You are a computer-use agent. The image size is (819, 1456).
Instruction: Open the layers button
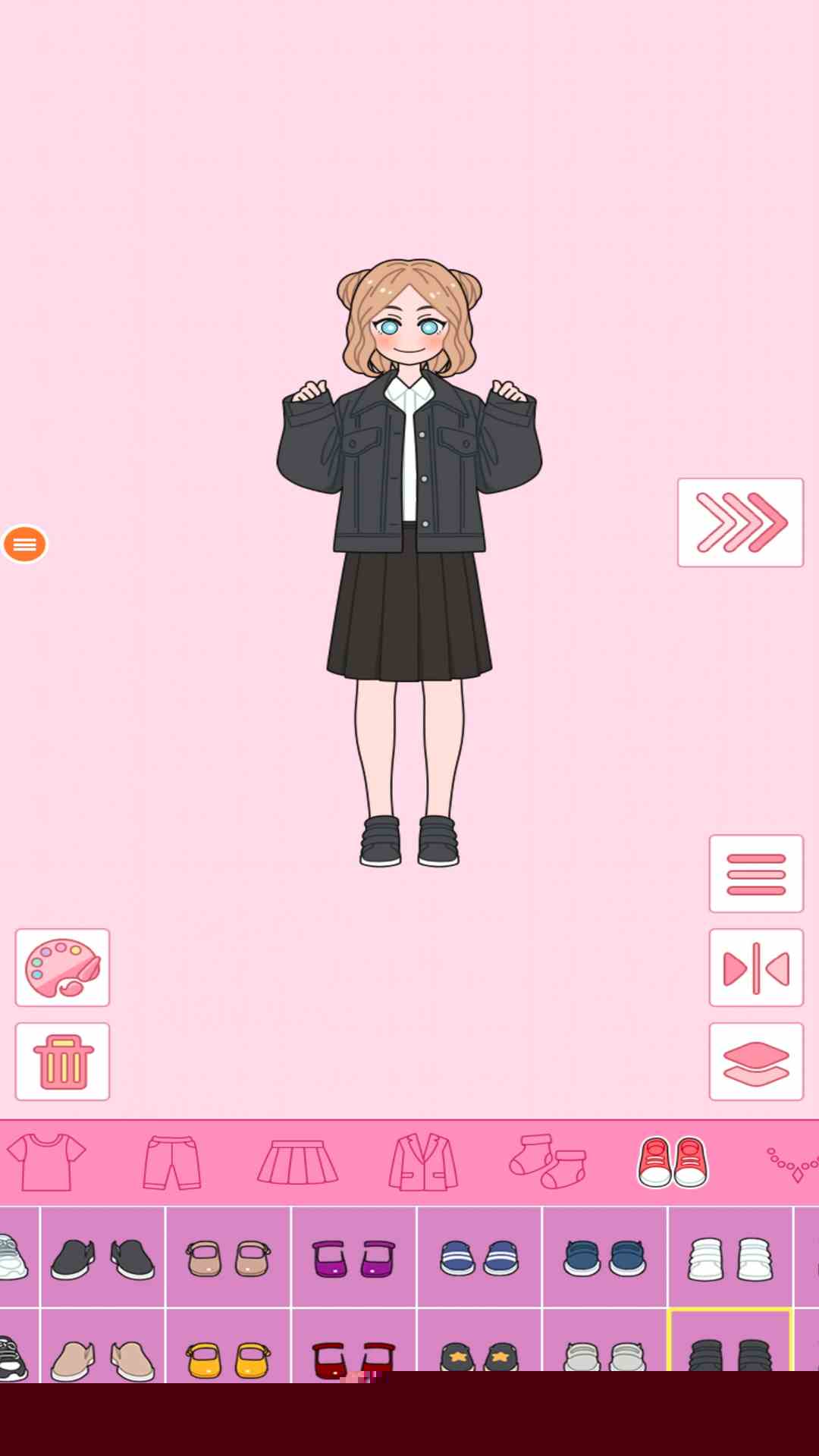tap(755, 1062)
